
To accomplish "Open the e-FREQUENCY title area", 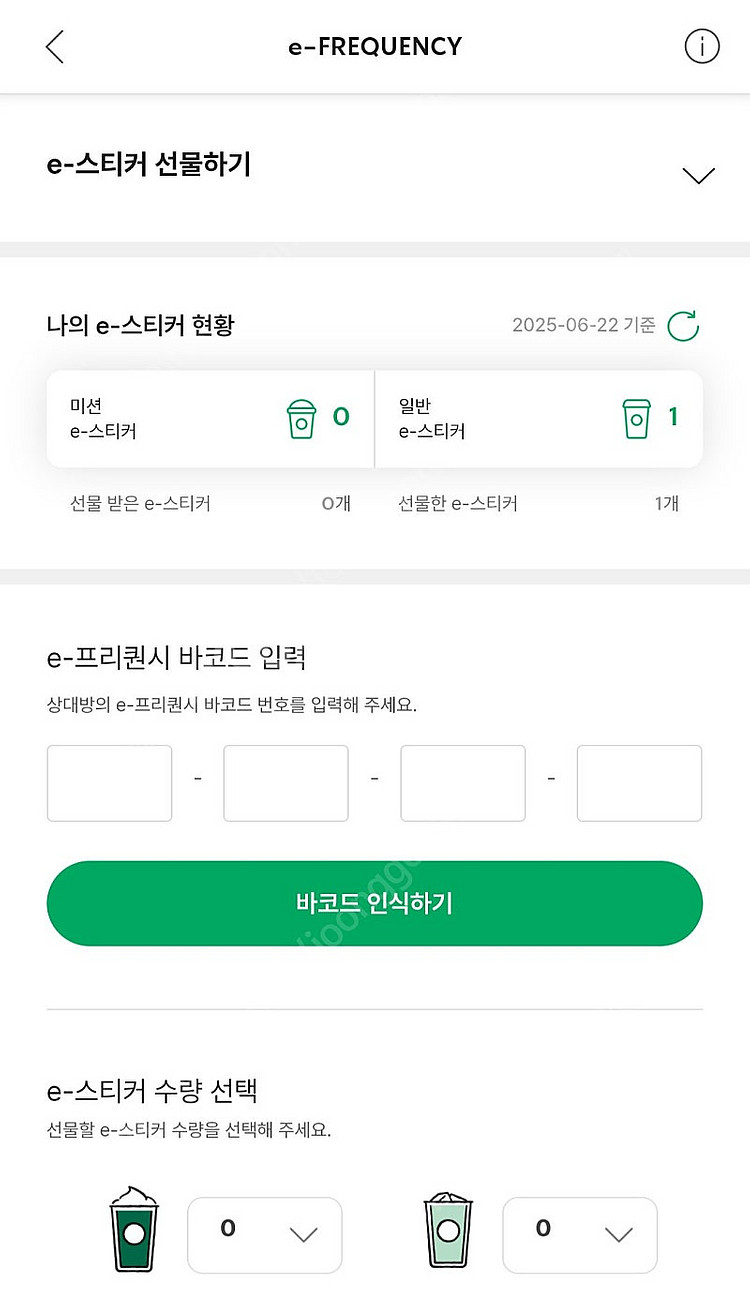I will point(375,46).
